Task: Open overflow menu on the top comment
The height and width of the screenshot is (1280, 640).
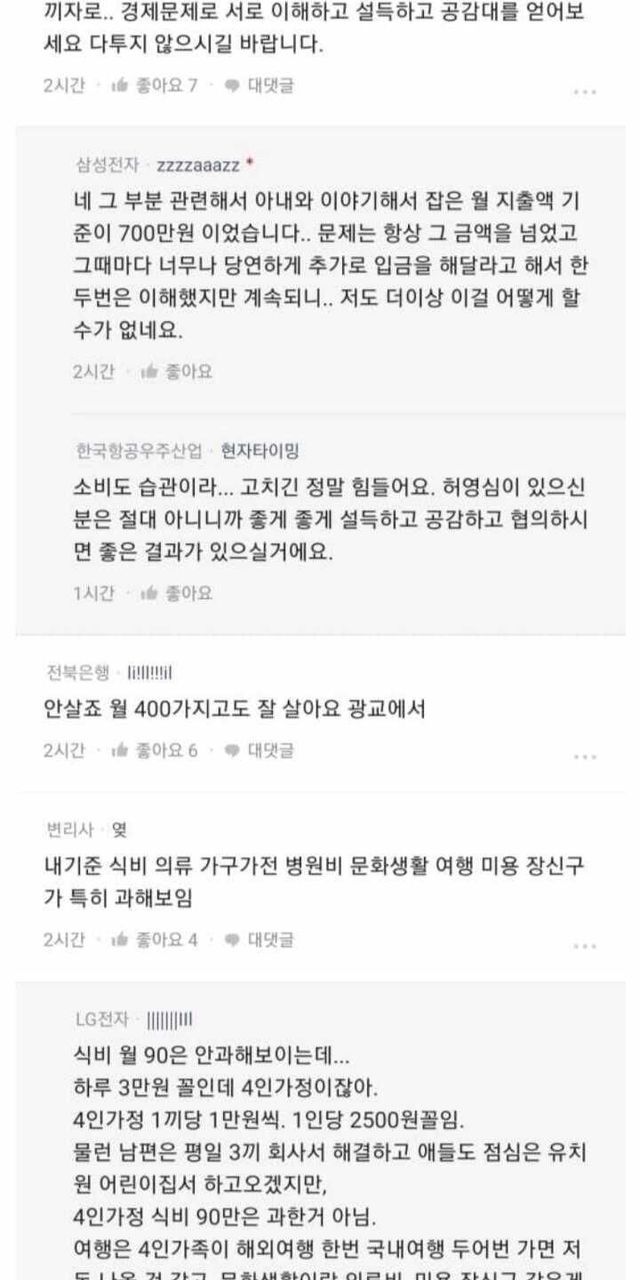Action: point(585,91)
